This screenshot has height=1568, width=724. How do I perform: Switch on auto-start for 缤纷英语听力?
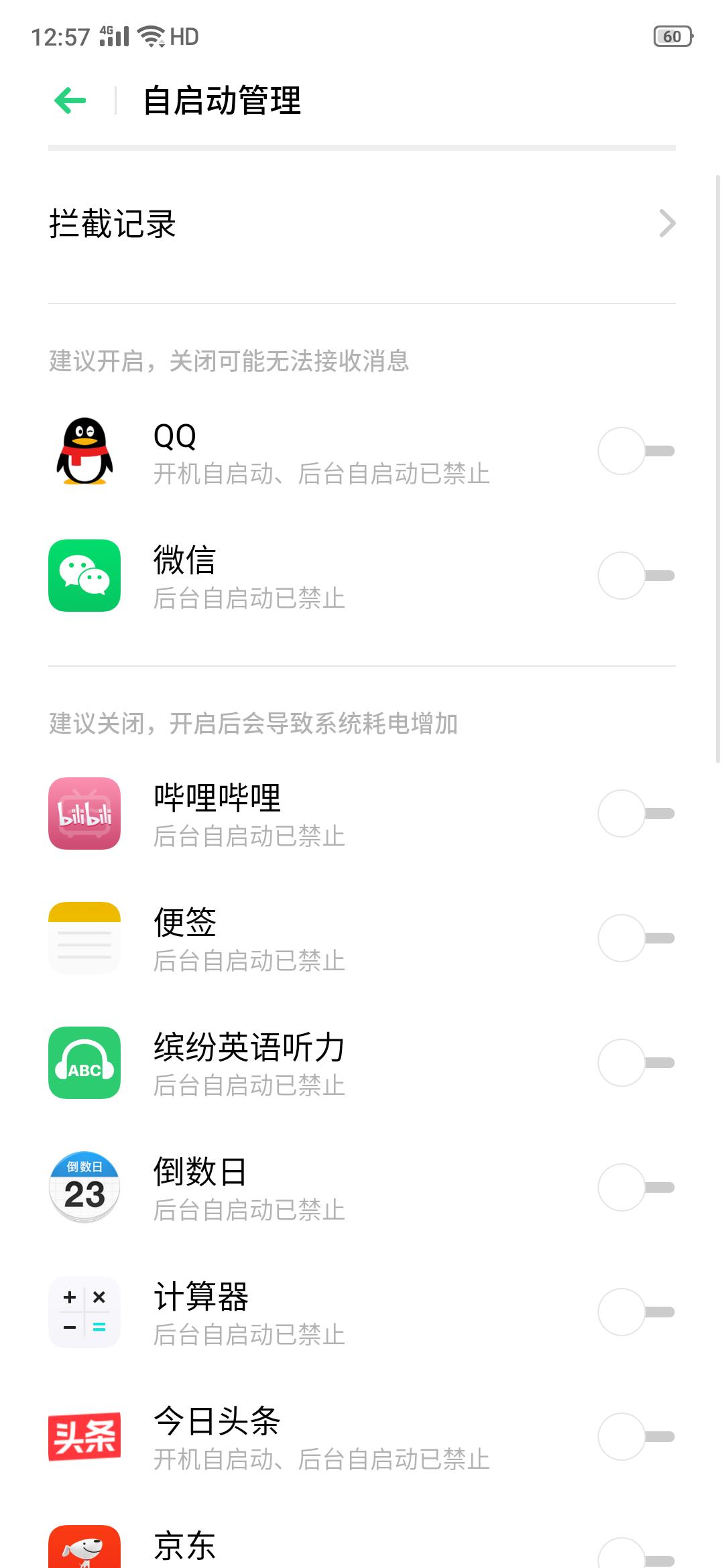[636, 1063]
